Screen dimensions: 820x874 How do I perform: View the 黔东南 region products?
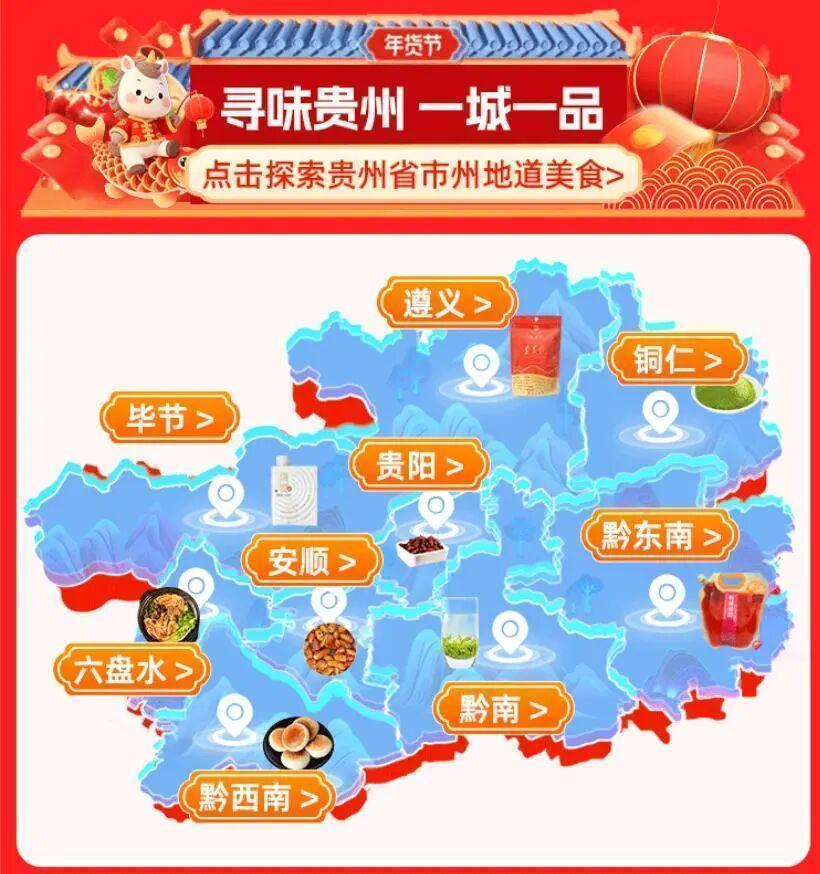pos(661,535)
